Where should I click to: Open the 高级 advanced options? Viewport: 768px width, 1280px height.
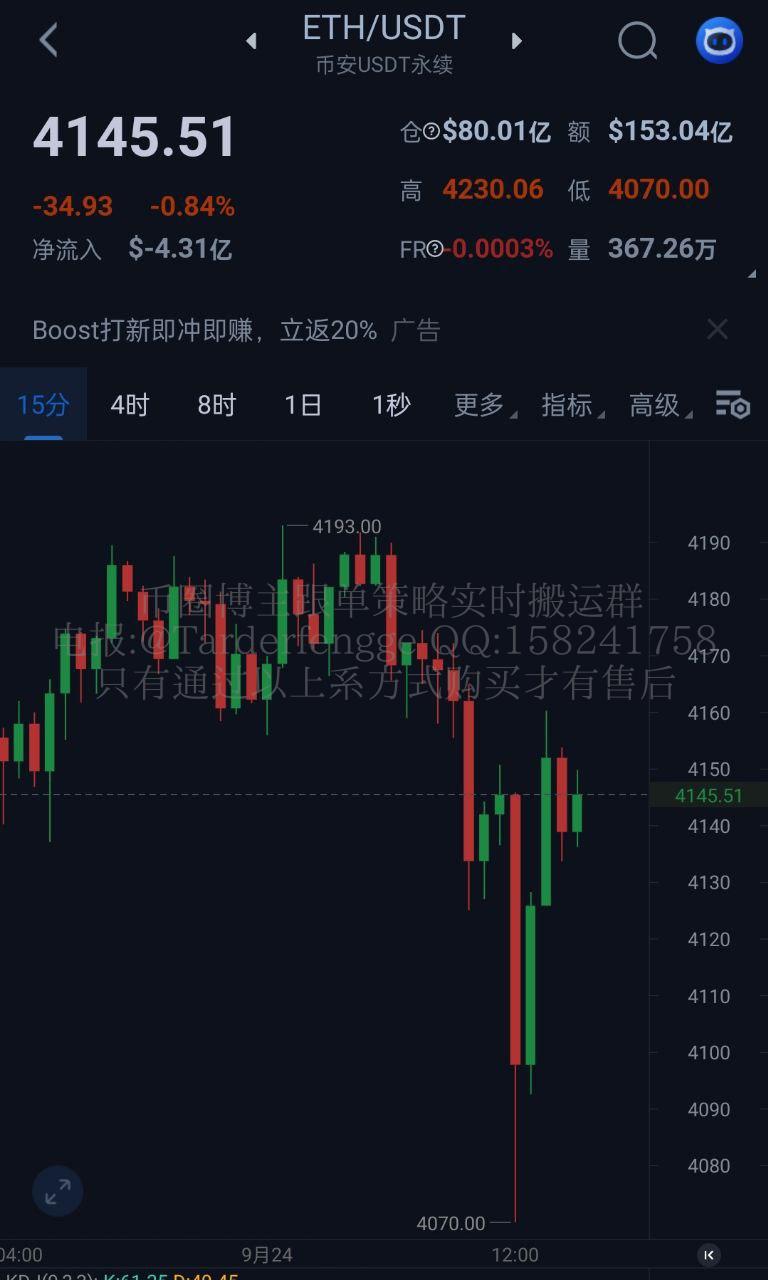[657, 405]
